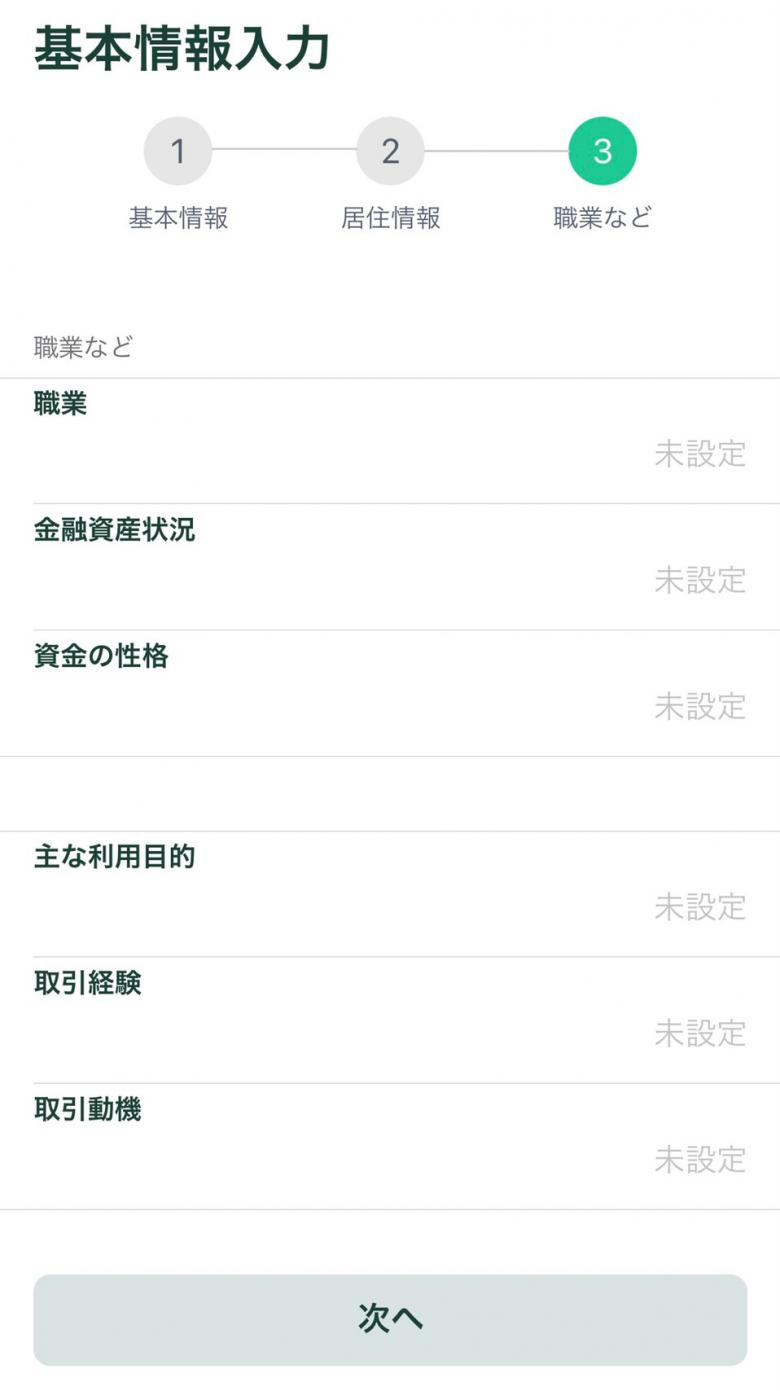Set 取引動機 option
780x1391 pixels.
click(390, 1146)
